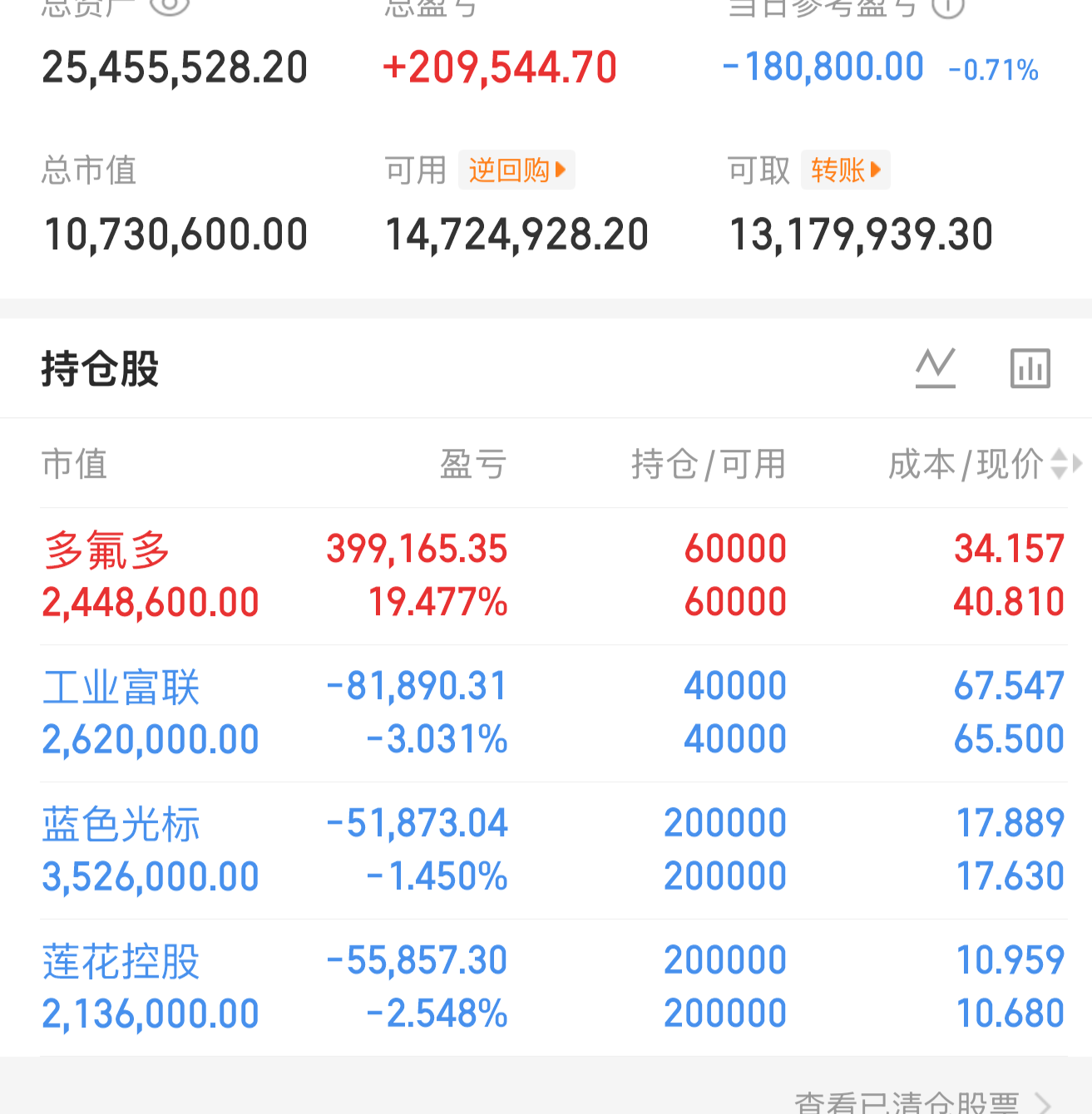
Task: Toggle total assets visibility eye icon
Action: pos(170,6)
